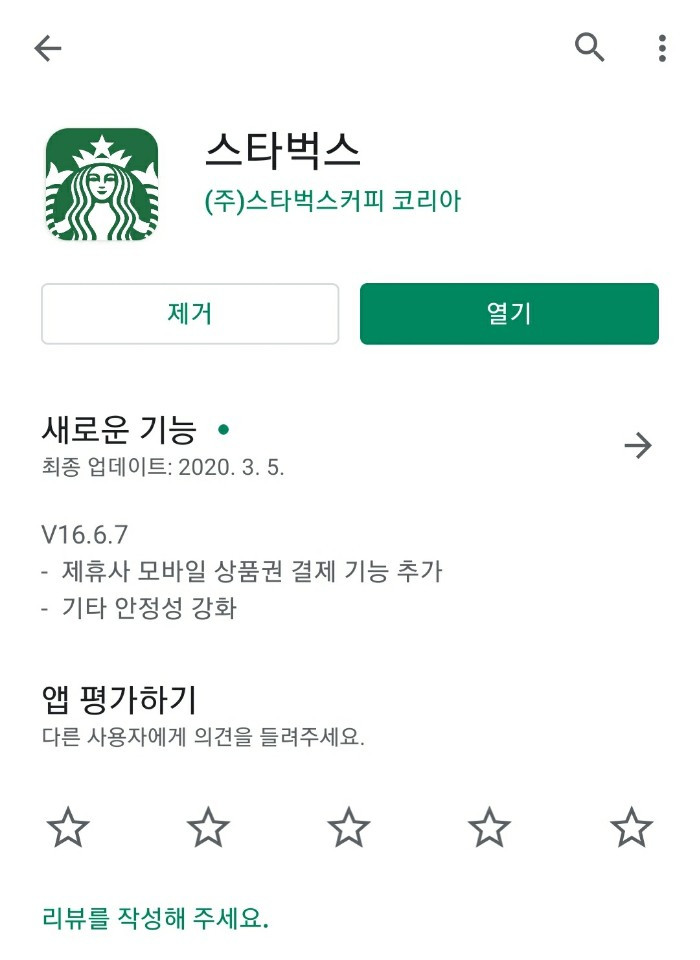The height and width of the screenshot is (960, 700).
Task: Tap 리뷰를 작성해 주세요 link
Action: [x=156, y=918]
